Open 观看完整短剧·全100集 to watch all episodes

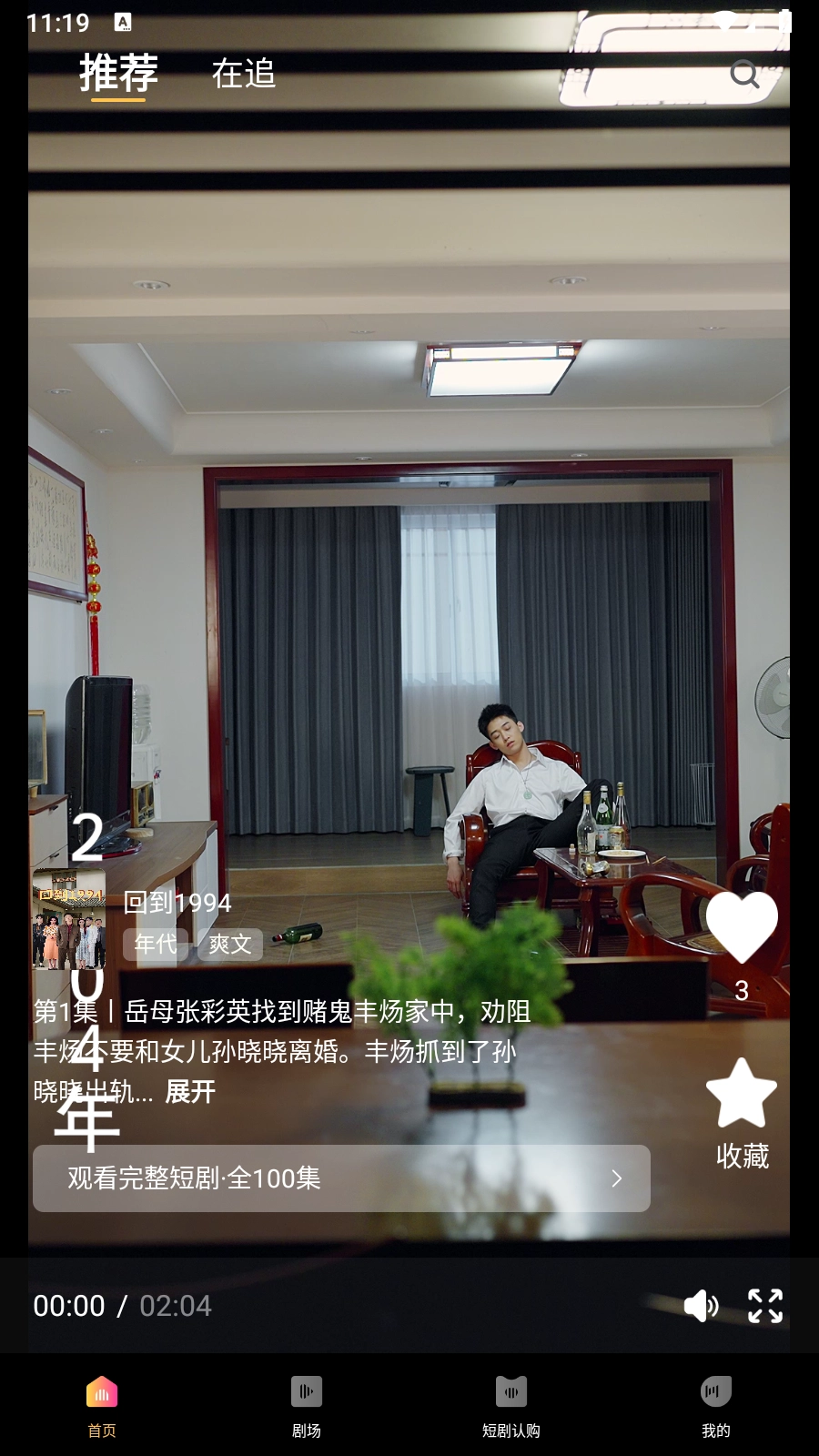341,1178
